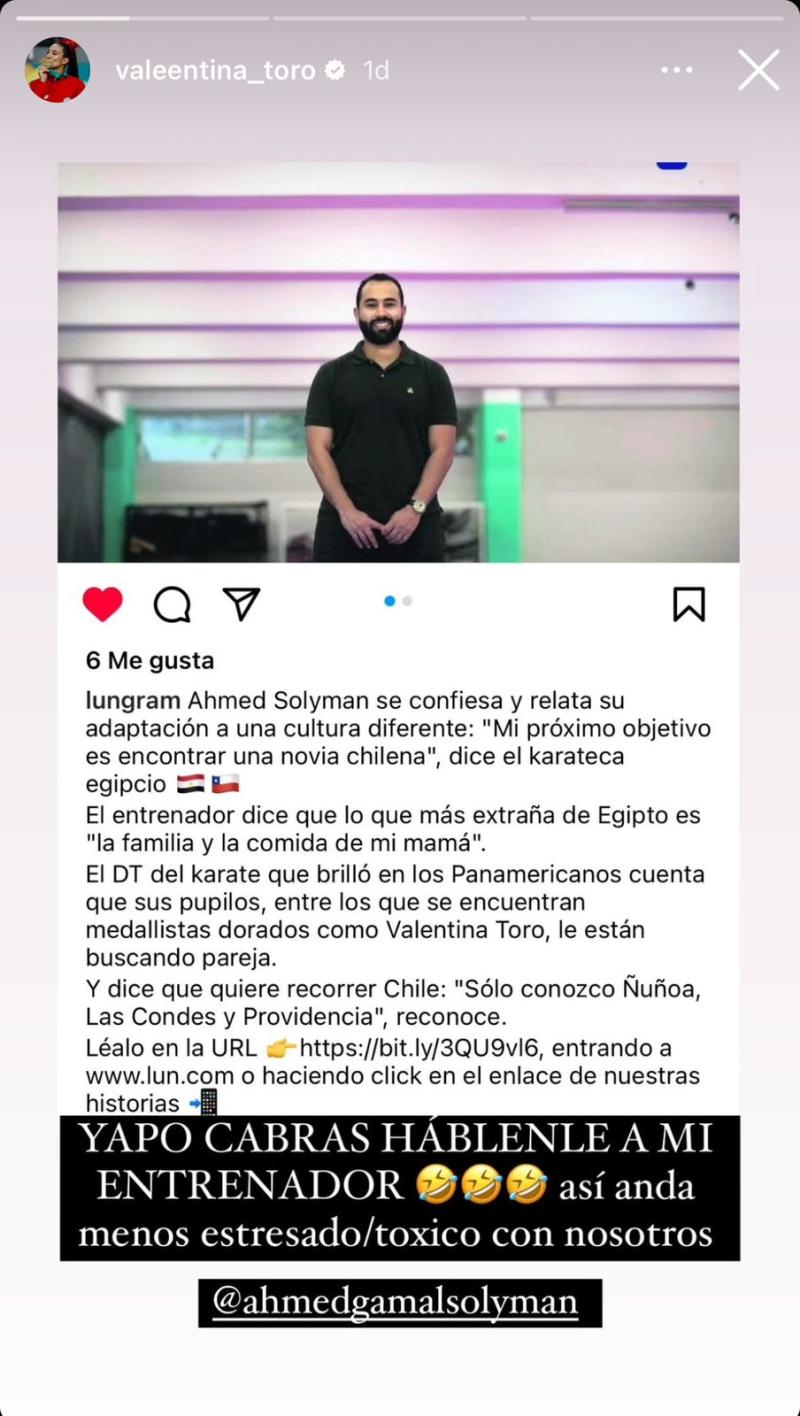Screen dimensions: 800x1416
Task: Tap the verified badge next to valeentina_toro
Action: pyautogui.click(x=334, y=70)
